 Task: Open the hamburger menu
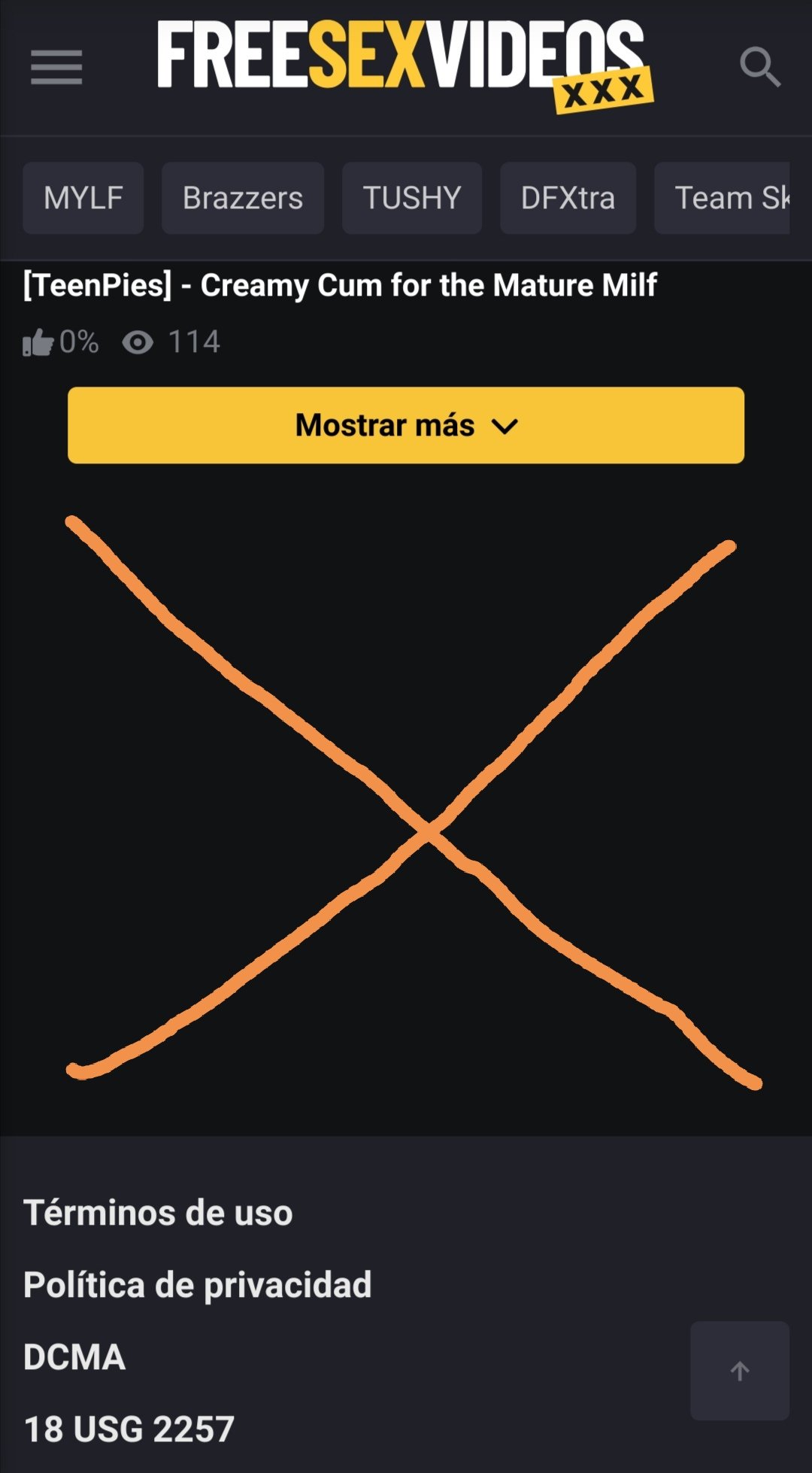coord(56,68)
